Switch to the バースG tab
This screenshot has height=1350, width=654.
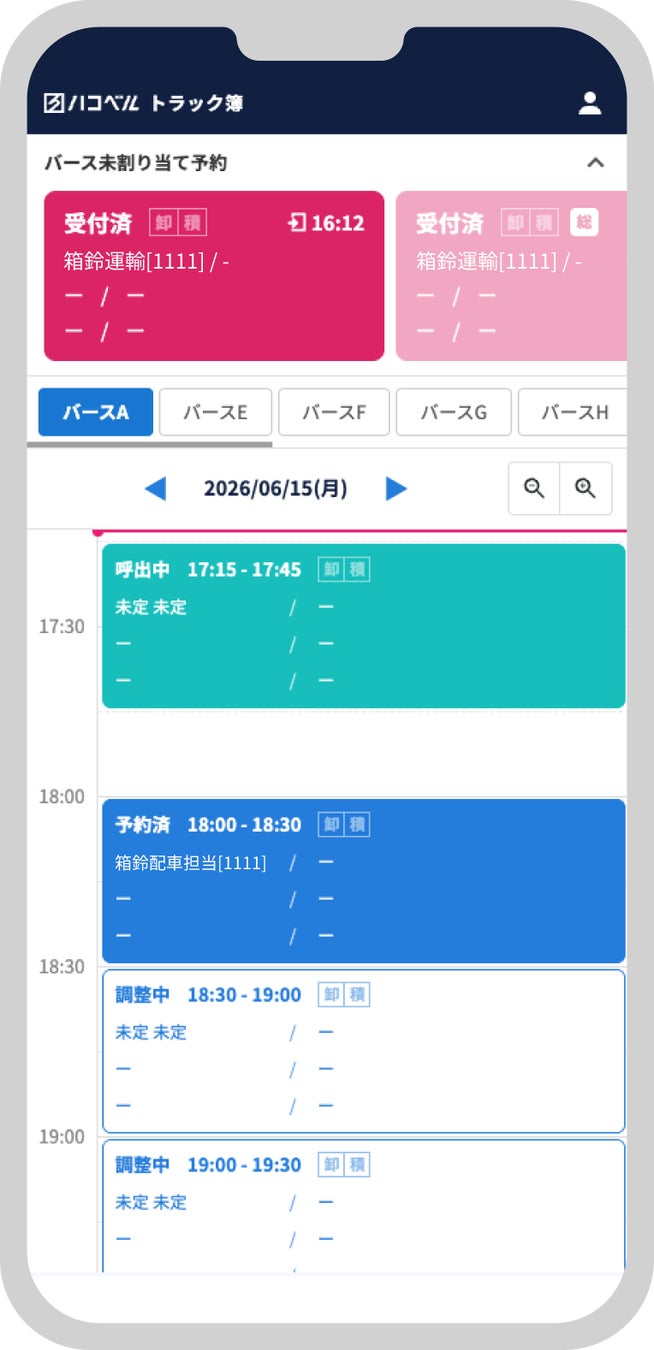tap(453, 412)
